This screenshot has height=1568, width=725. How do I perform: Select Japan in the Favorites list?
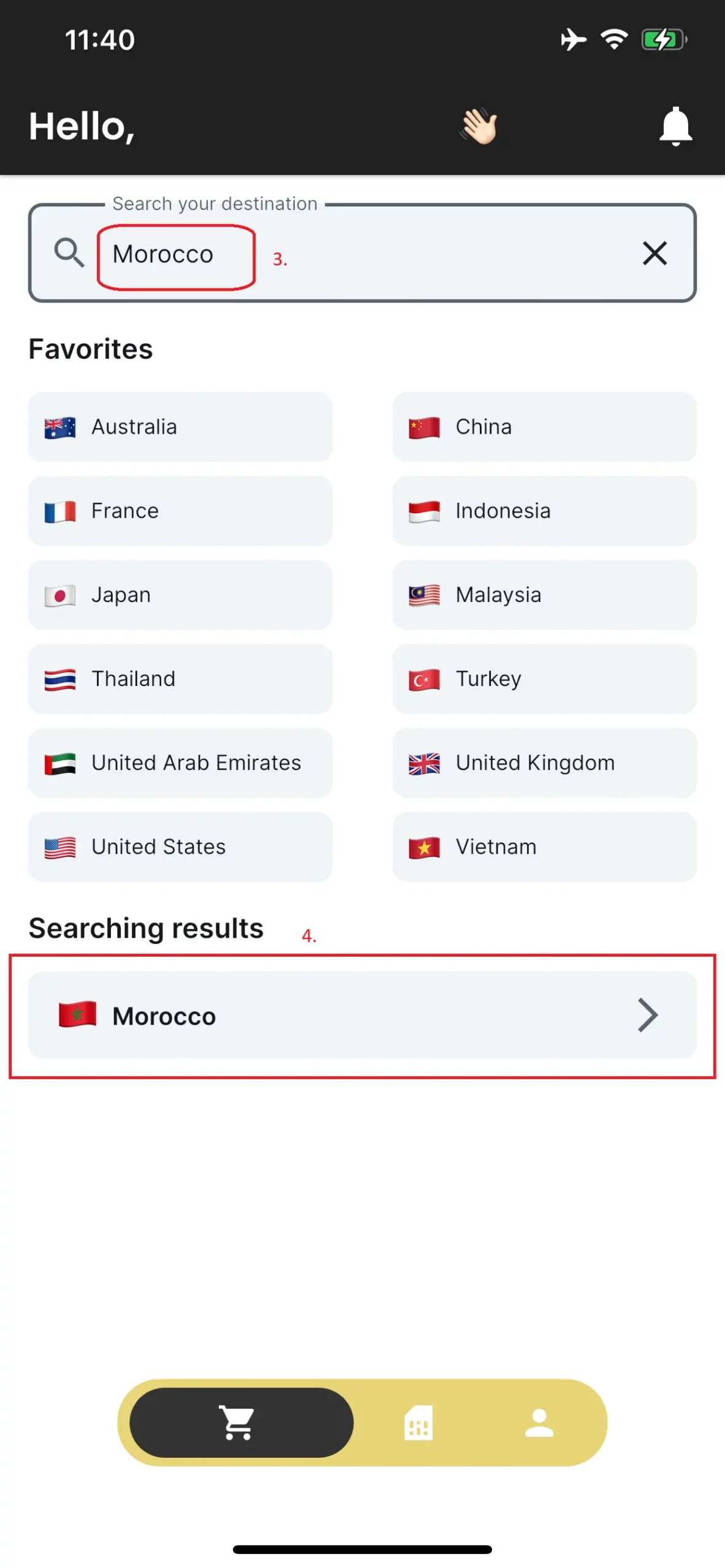(x=180, y=594)
